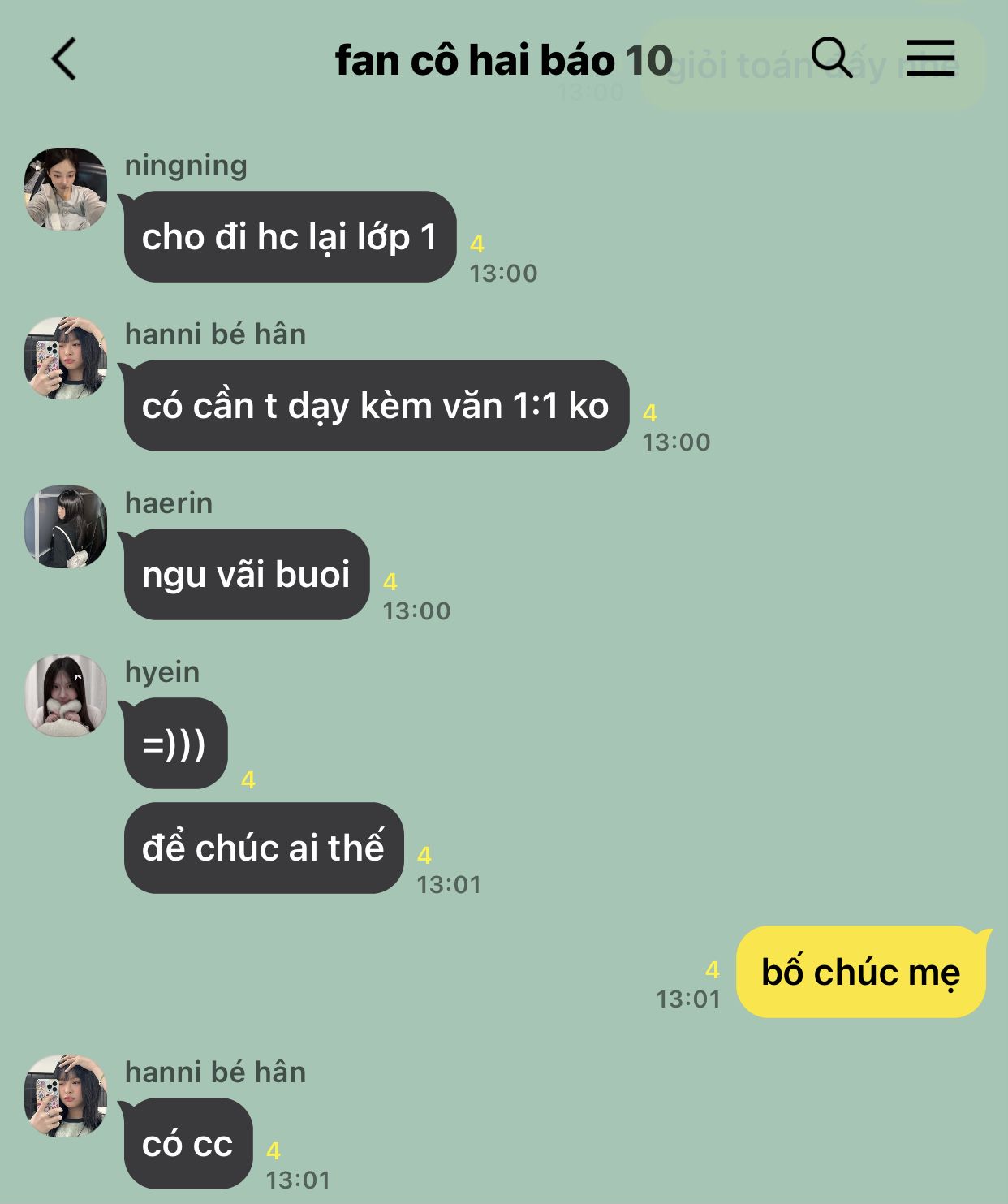1008x1204 pixels.
Task: Go back using the back arrow
Action: pyautogui.click(x=63, y=59)
